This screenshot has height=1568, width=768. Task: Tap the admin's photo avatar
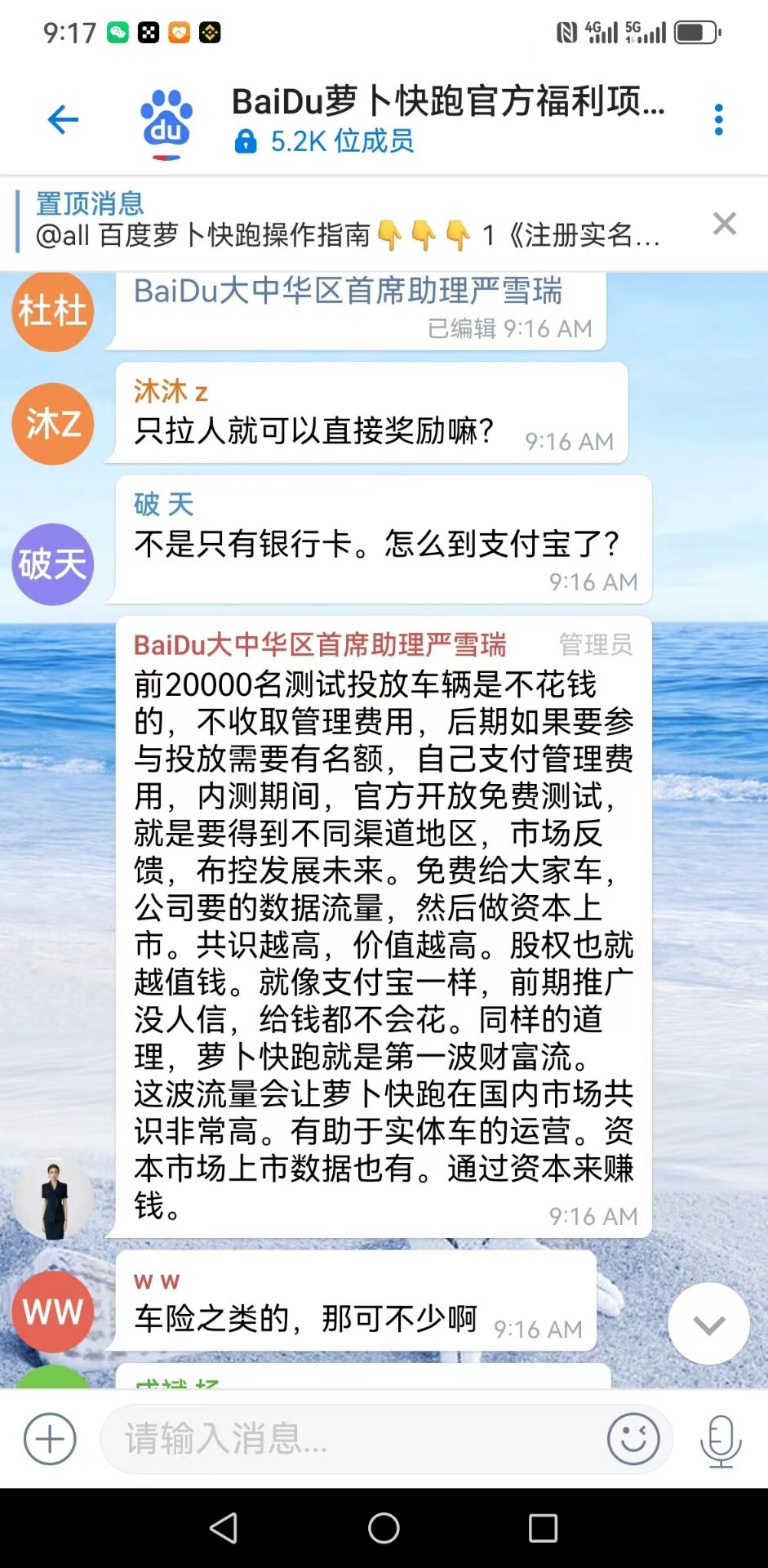(x=53, y=1200)
